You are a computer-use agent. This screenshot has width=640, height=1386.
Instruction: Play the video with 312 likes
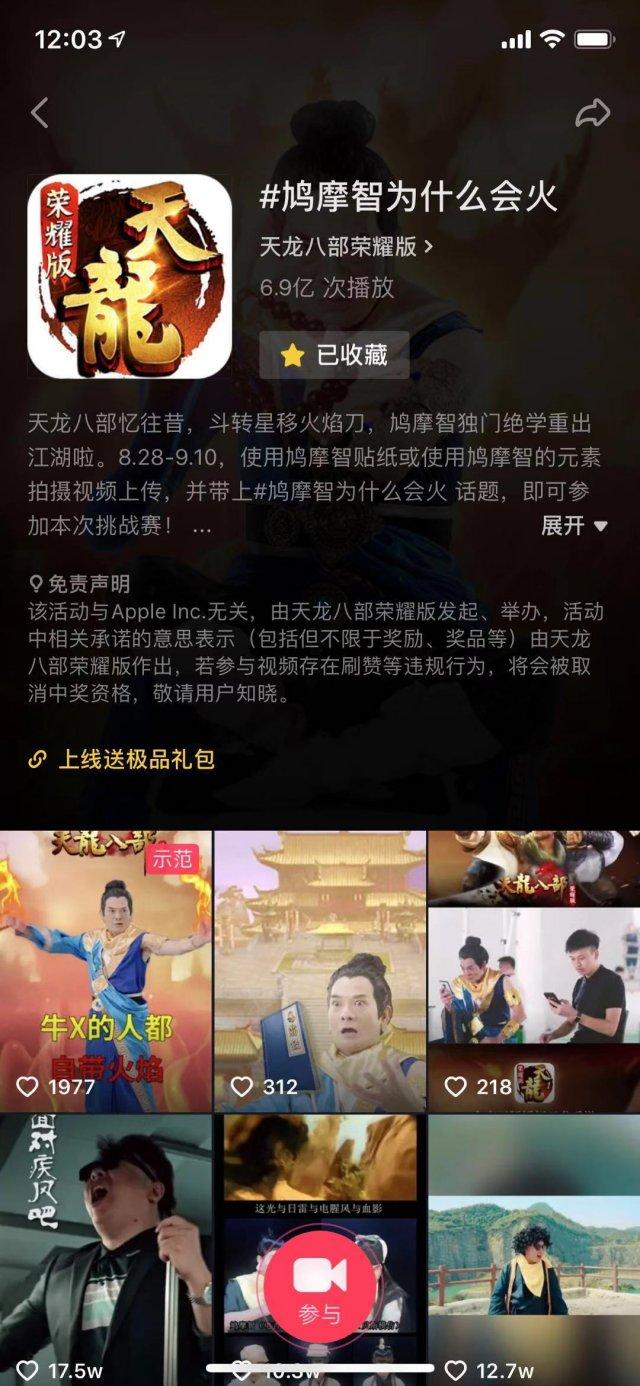click(x=320, y=970)
